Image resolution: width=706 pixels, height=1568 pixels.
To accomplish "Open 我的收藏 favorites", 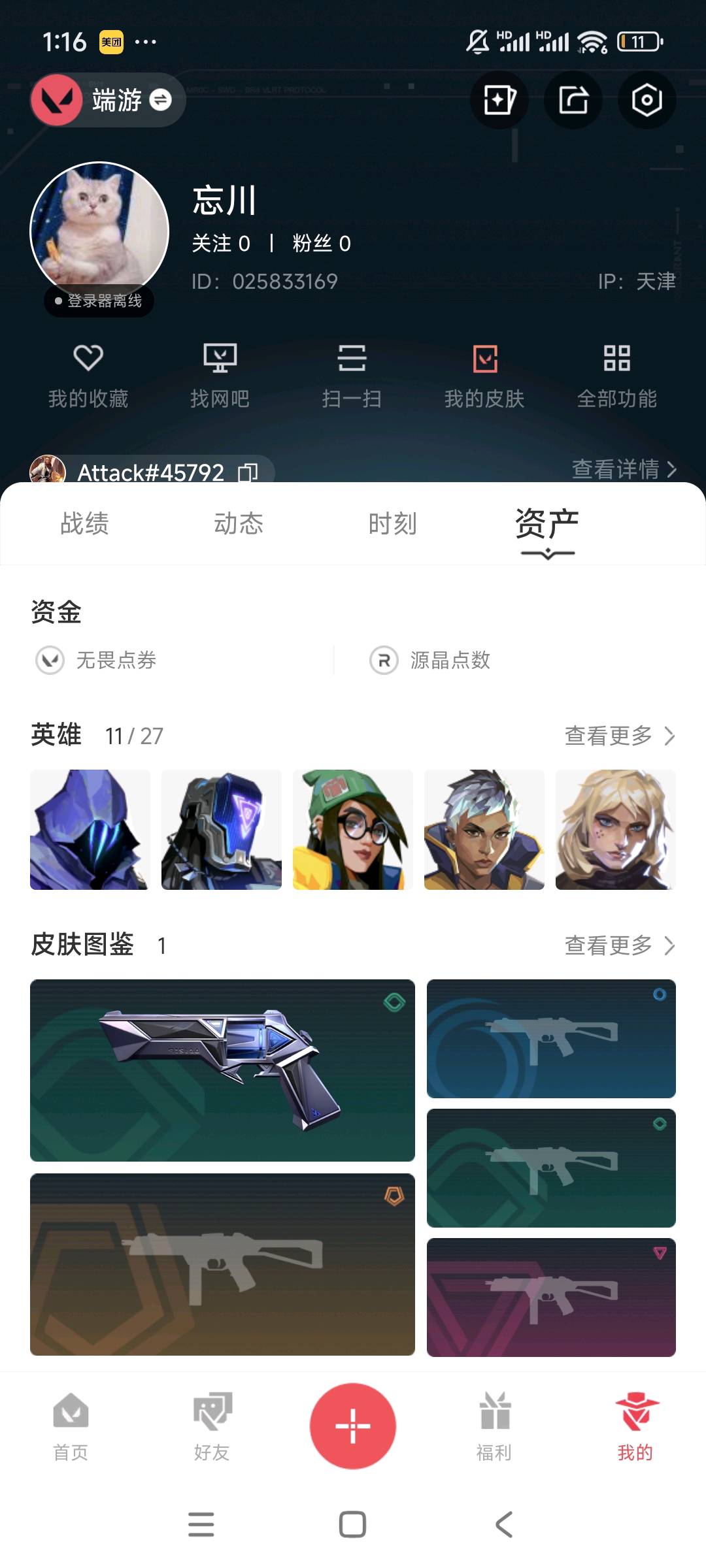I will 88,376.
